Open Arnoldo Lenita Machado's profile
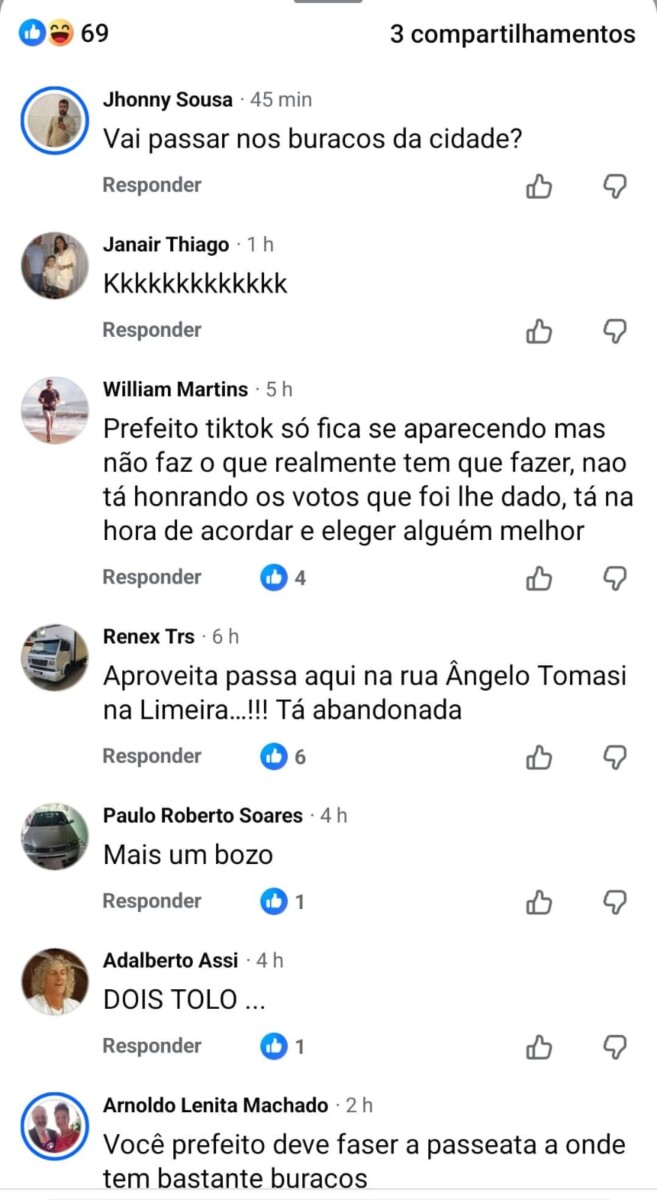Viewport: 657px width, 1200px height. [215, 1105]
